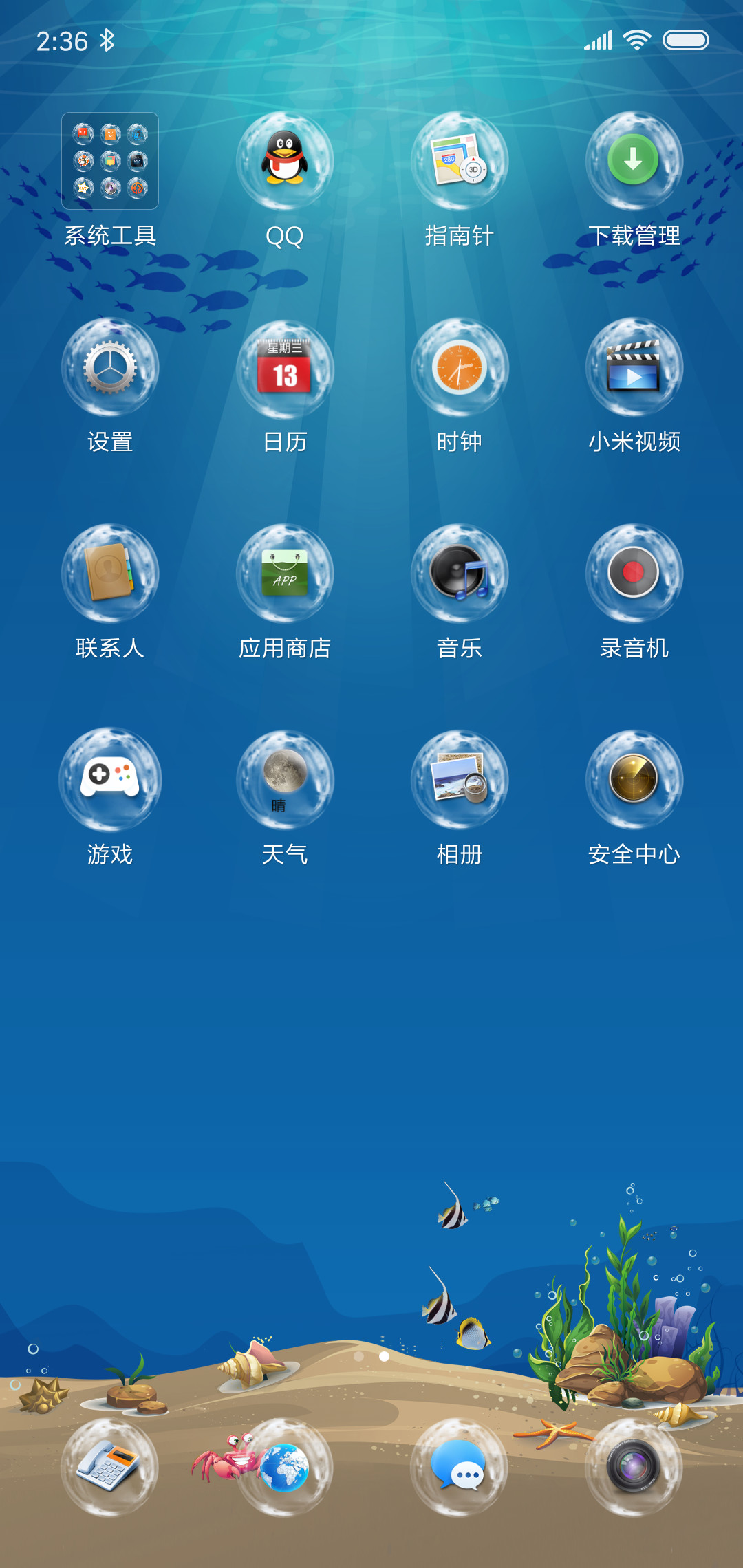Launch the camera from the dock
Image resolution: width=743 pixels, height=1568 pixels.
pos(634,1468)
